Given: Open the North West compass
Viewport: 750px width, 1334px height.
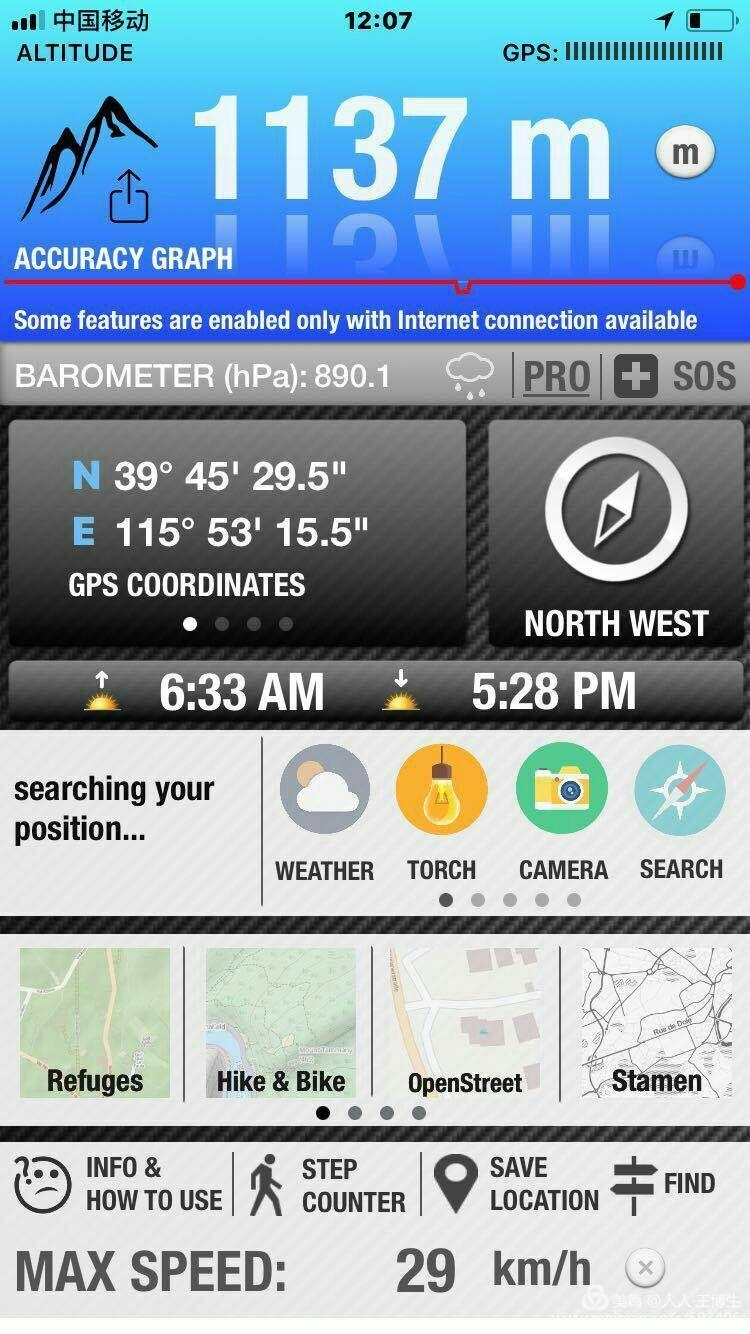Looking at the screenshot, I should 616,533.
